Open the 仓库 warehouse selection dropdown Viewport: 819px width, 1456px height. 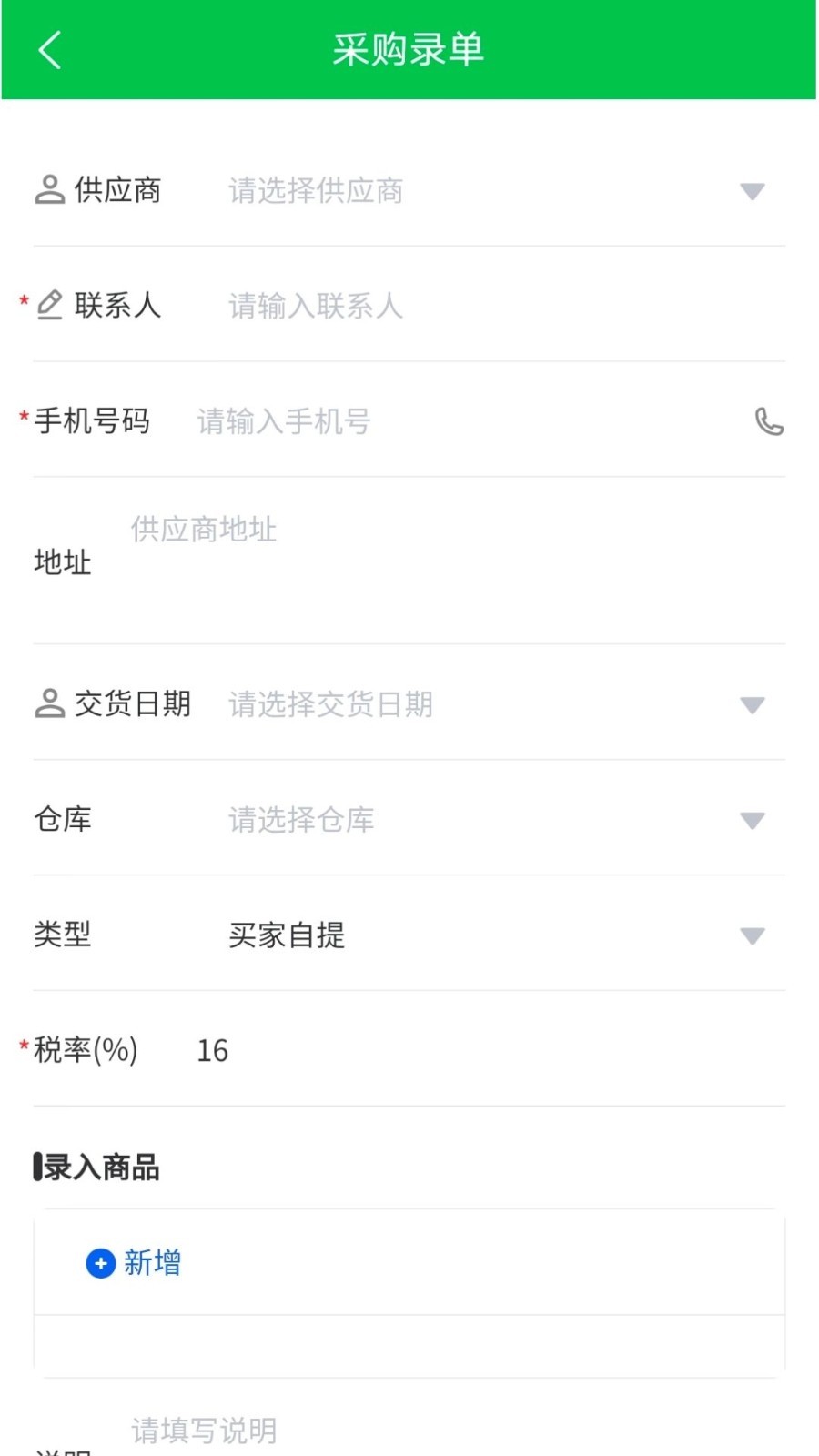pyautogui.click(x=752, y=821)
